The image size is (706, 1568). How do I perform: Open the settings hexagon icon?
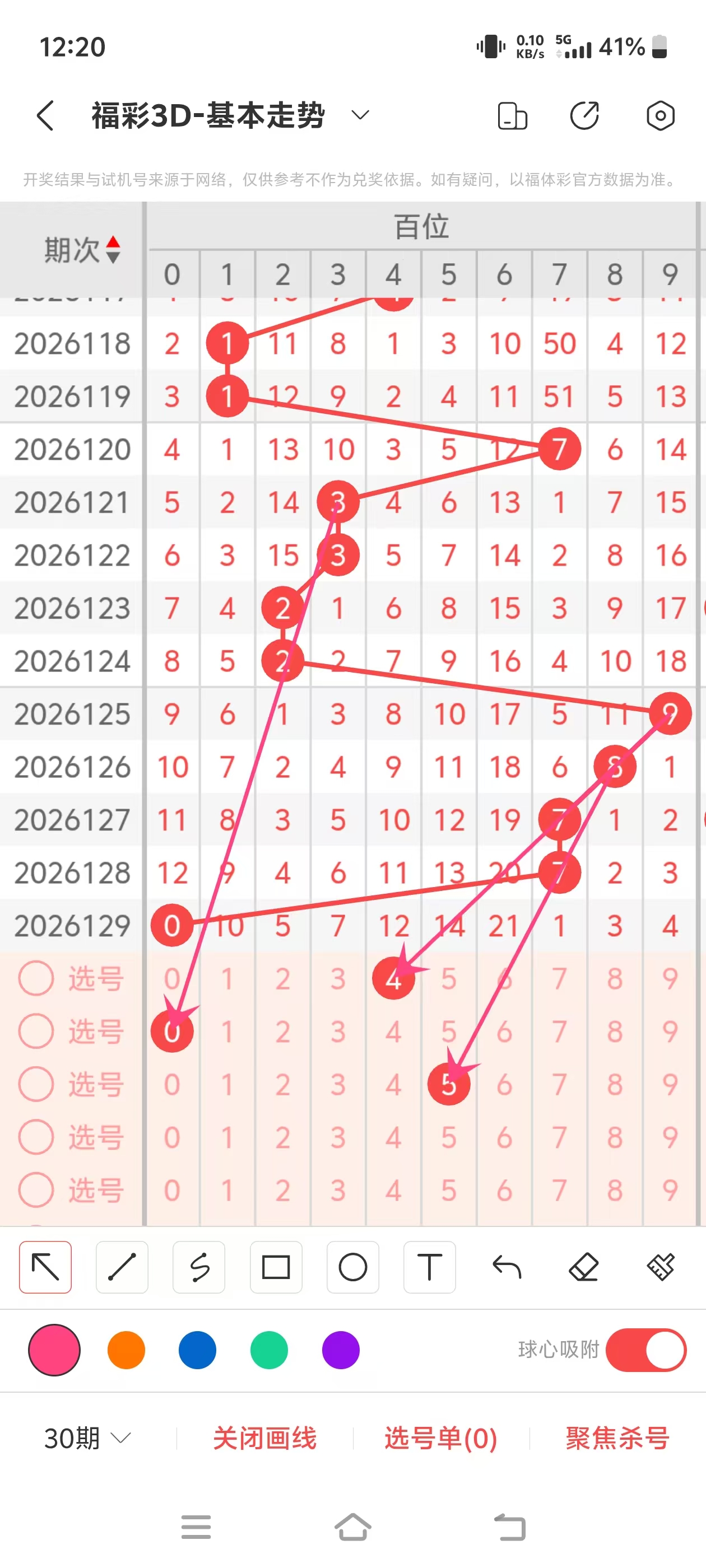[x=660, y=116]
